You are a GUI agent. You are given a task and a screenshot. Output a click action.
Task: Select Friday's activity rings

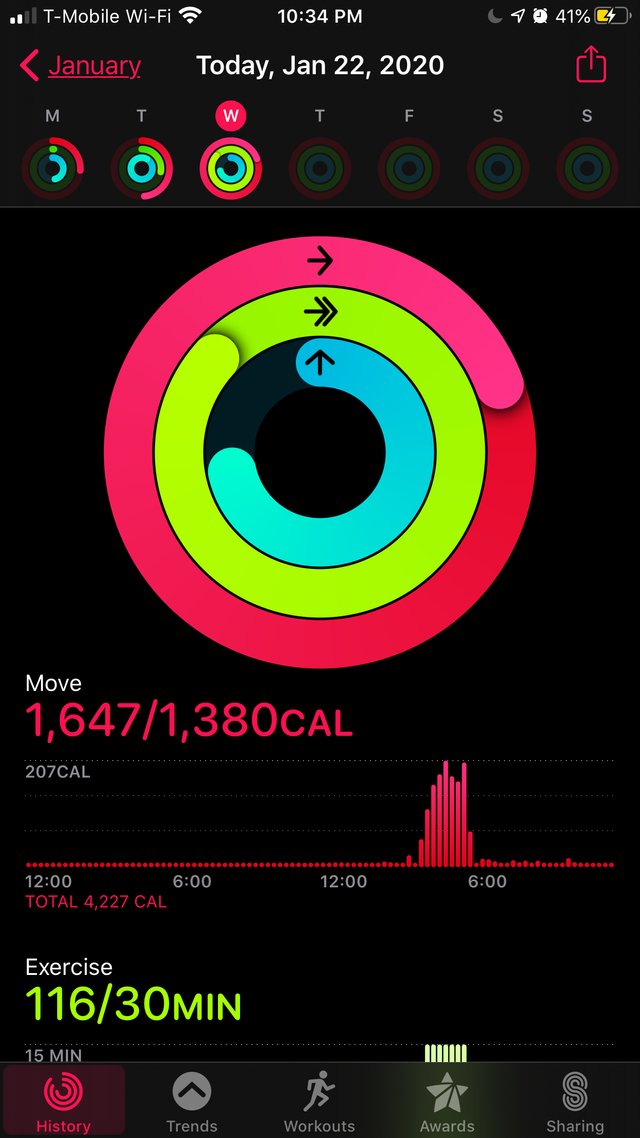pyautogui.click(x=409, y=168)
